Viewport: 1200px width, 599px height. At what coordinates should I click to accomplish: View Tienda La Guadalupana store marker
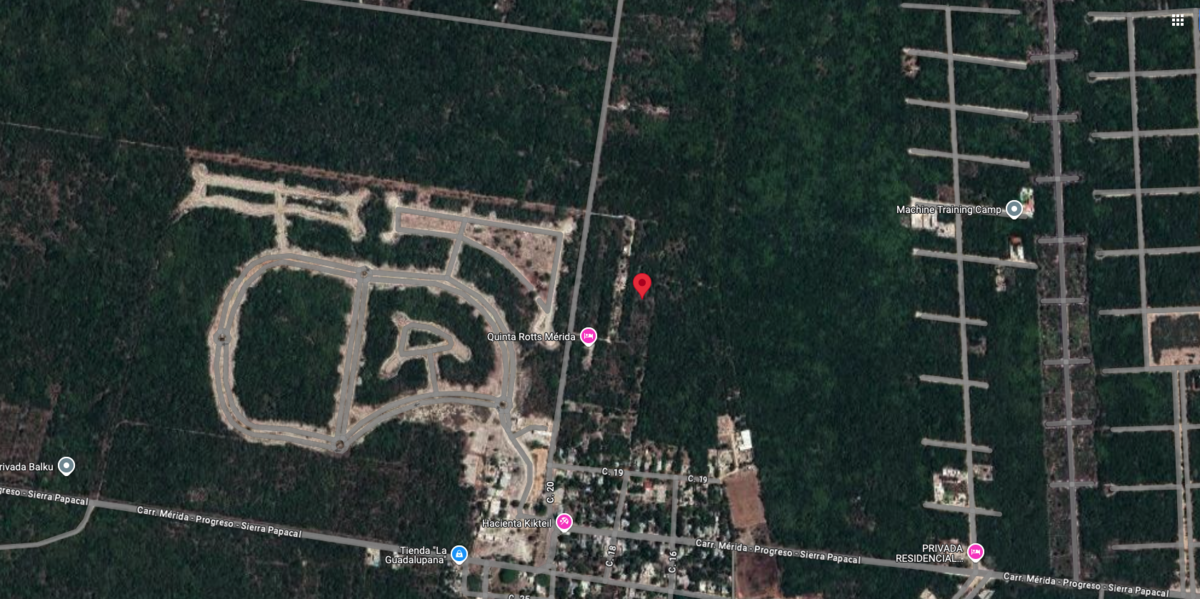[458, 553]
